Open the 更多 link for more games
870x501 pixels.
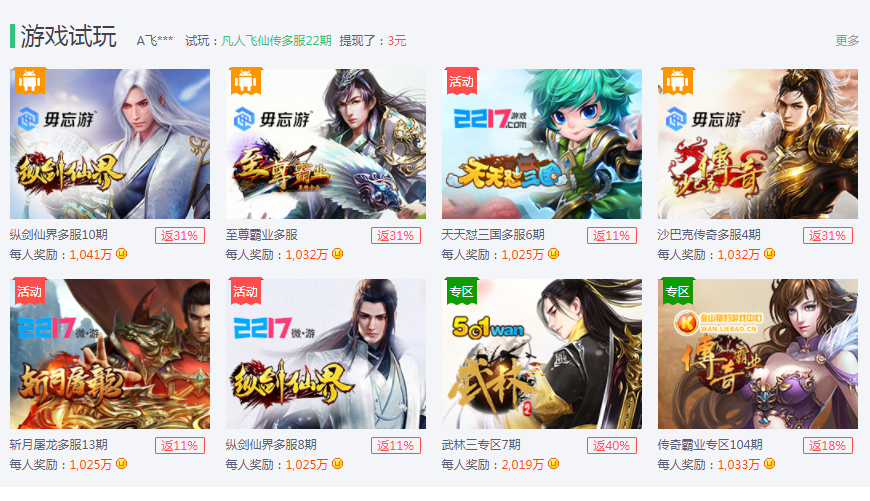[847, 41]
